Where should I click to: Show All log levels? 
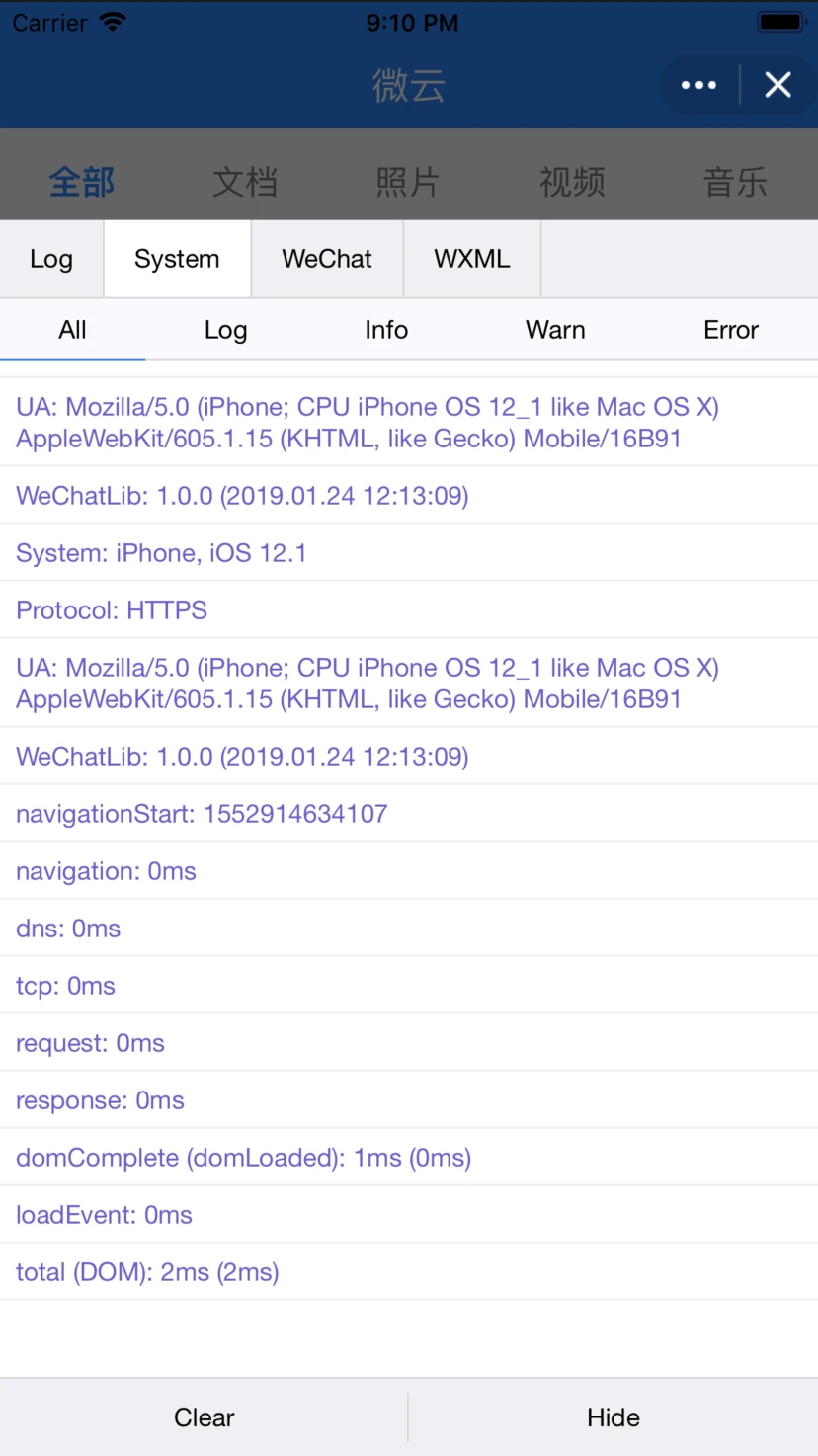coord(72,330)
